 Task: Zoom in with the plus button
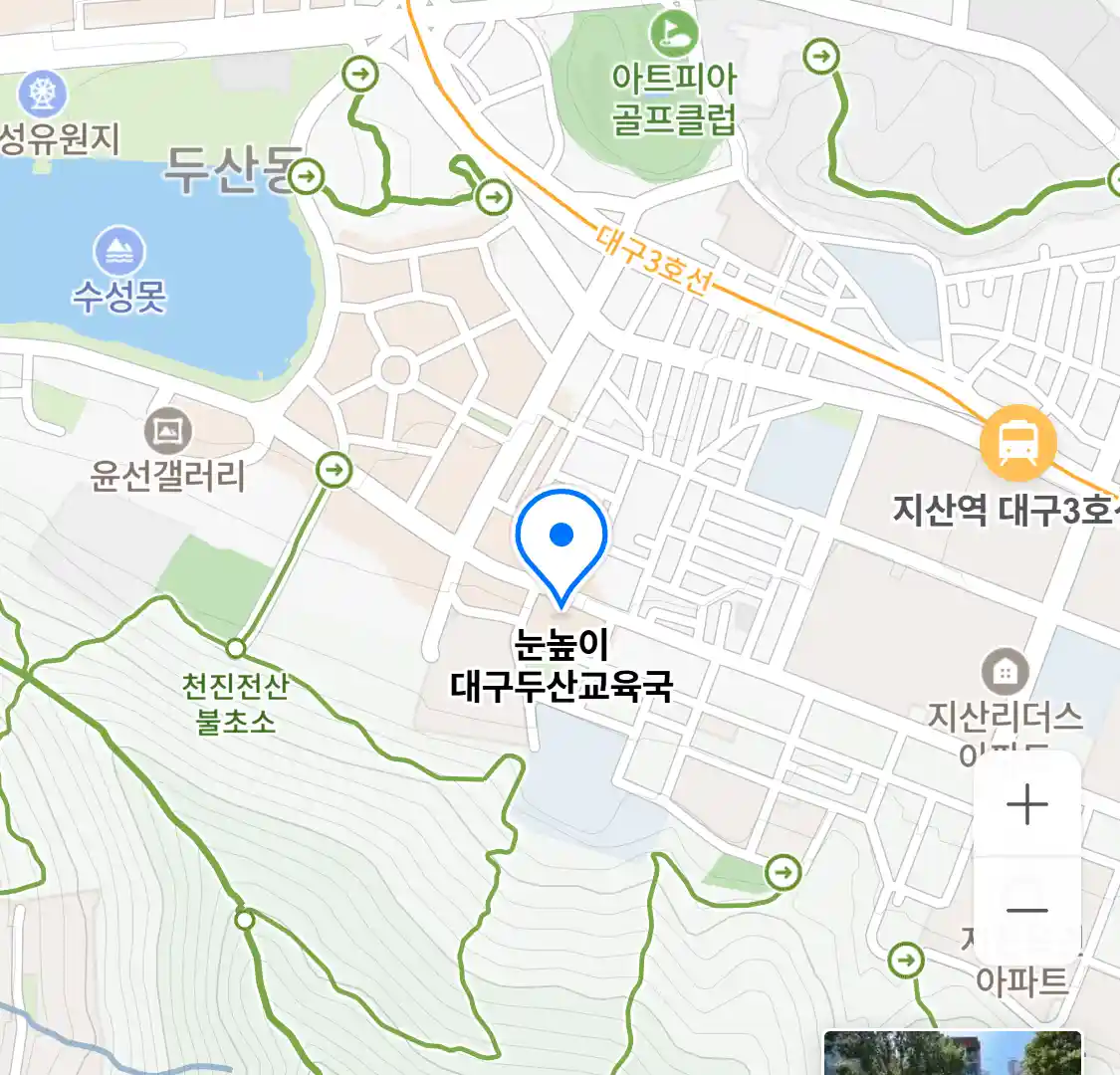[1026, 804]
